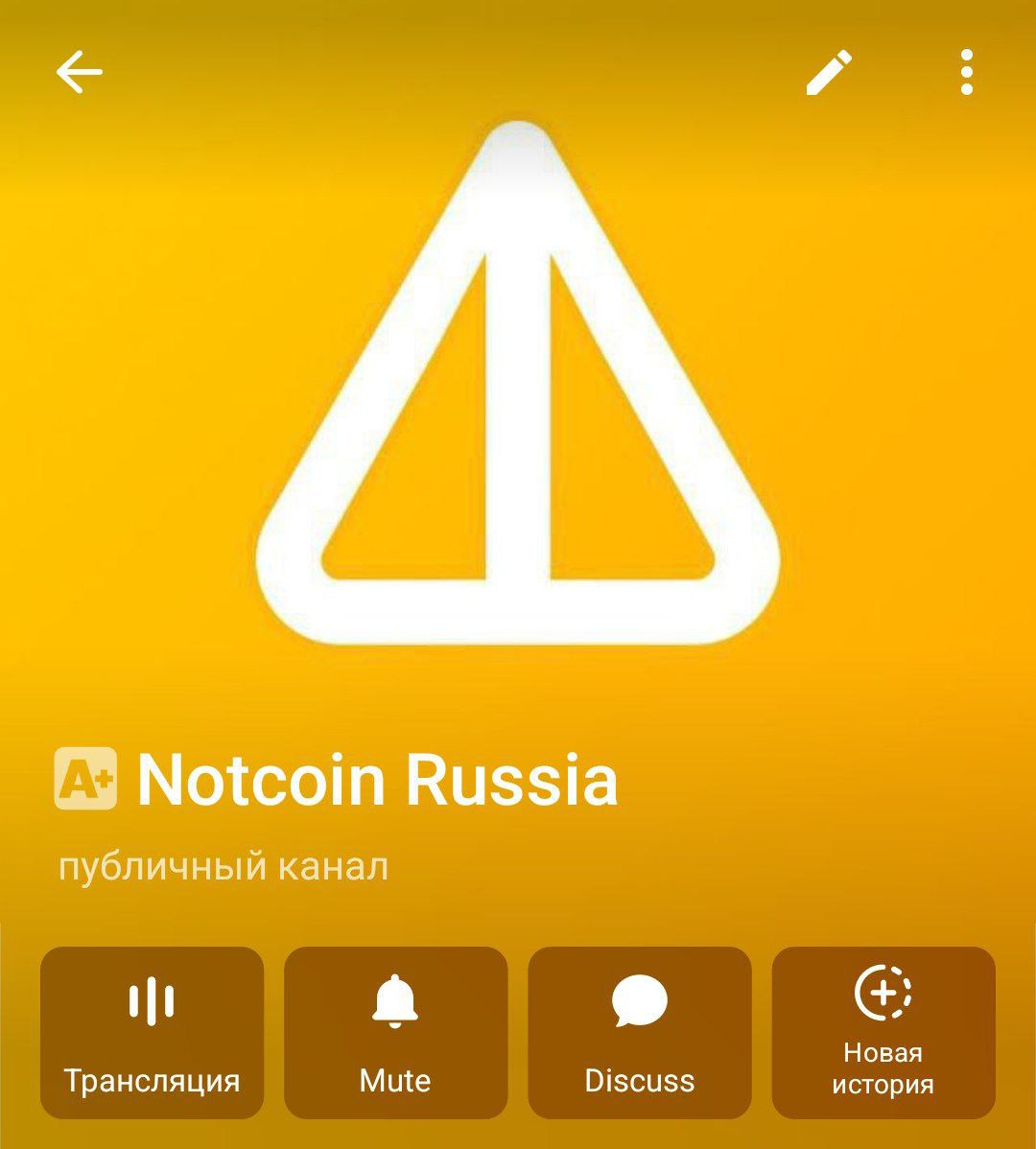
Task: Mute notifications for Notcoin Russia
Action: point(395,1032)
